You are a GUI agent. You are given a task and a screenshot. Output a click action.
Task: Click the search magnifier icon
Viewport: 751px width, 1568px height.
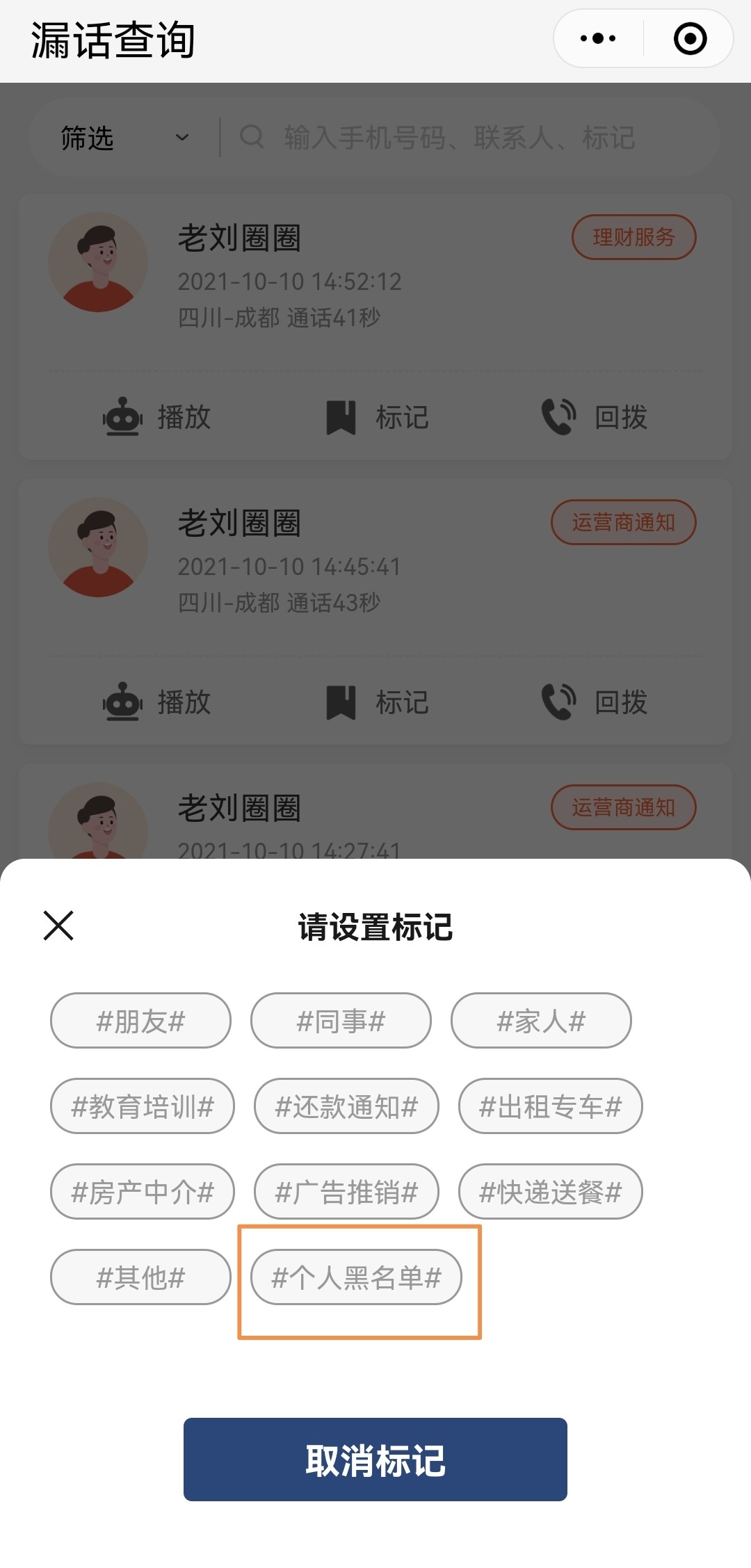point(252,138)
